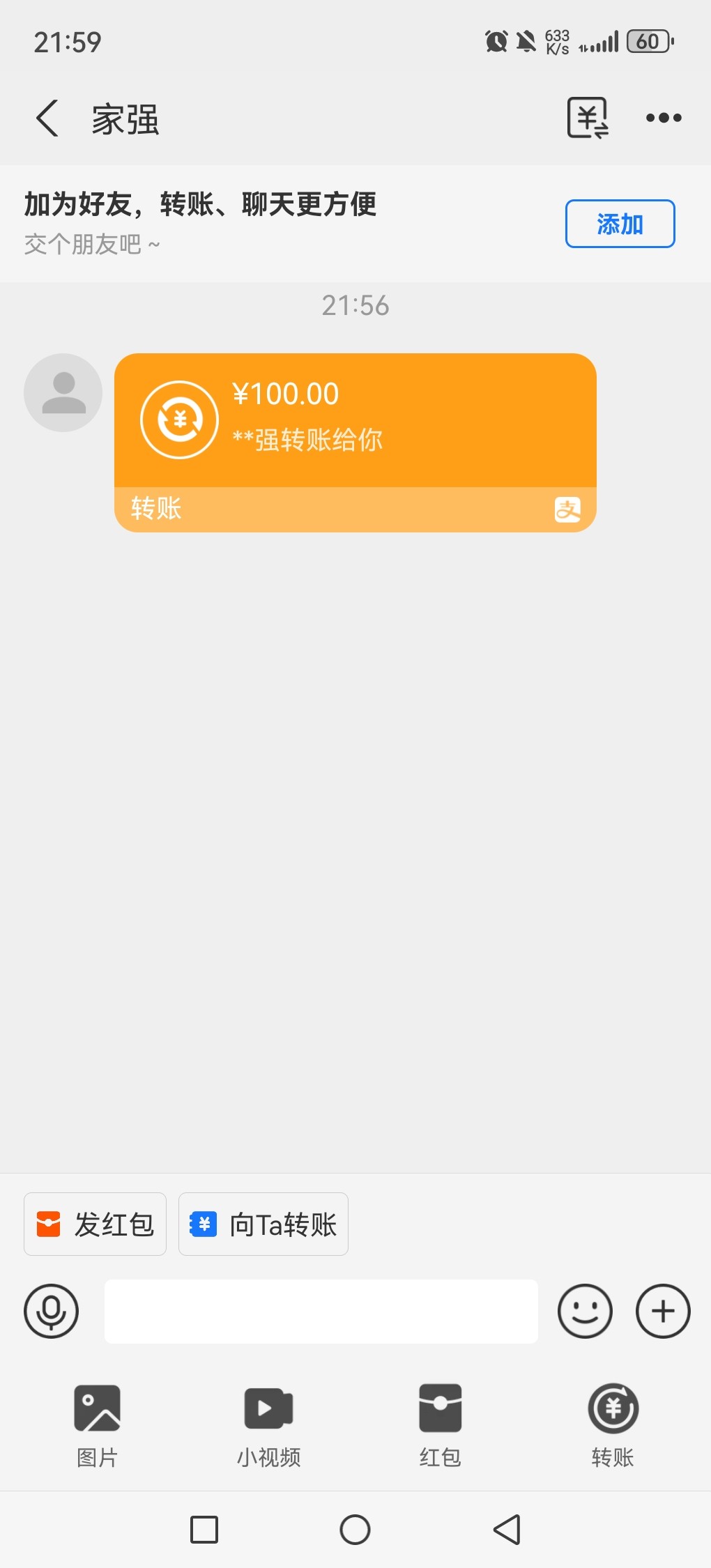Open the emoji picker
Screen dimensions: 711x1568
585,1311
